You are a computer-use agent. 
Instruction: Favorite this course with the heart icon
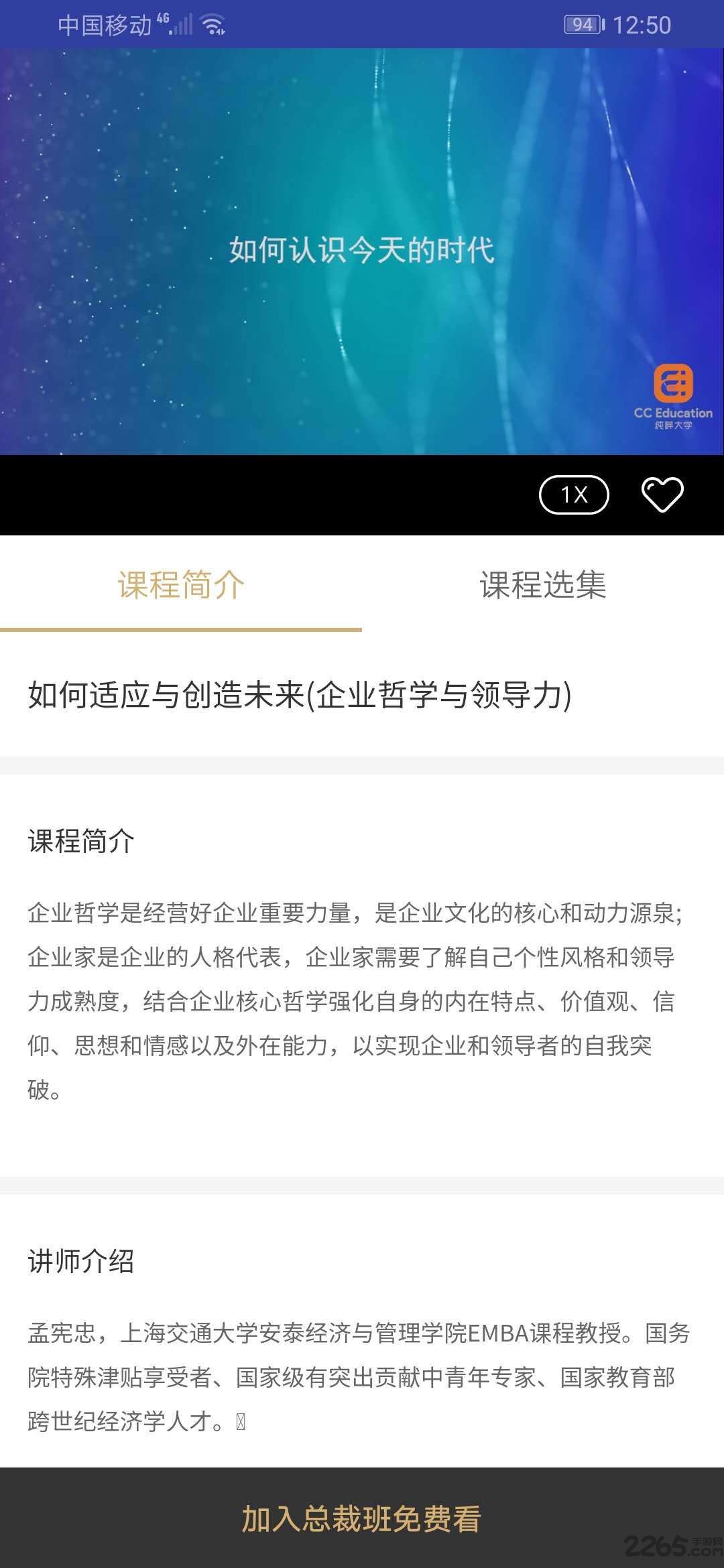[662, 495]
